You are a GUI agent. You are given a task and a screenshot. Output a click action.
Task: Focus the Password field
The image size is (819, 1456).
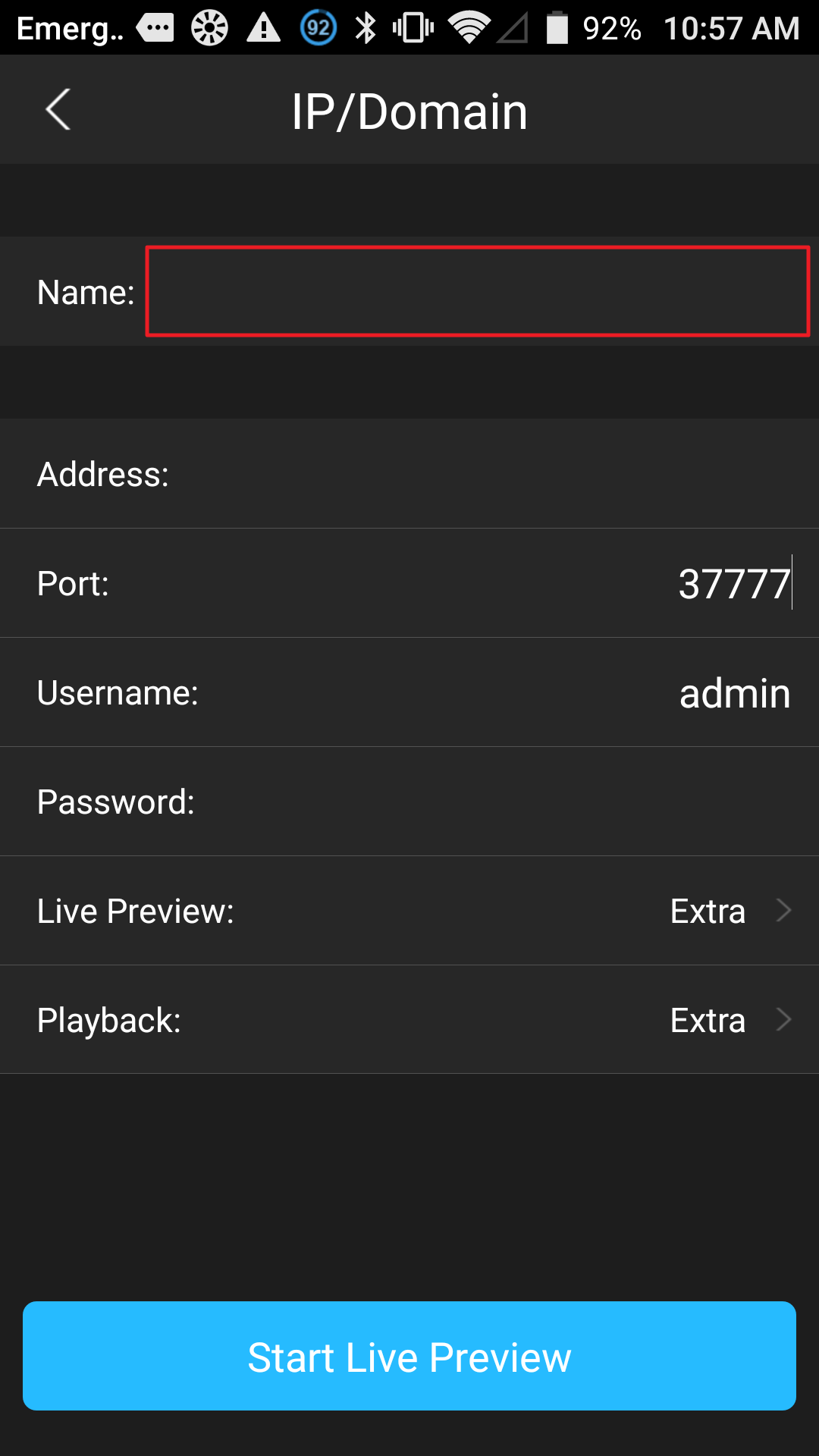409,802
